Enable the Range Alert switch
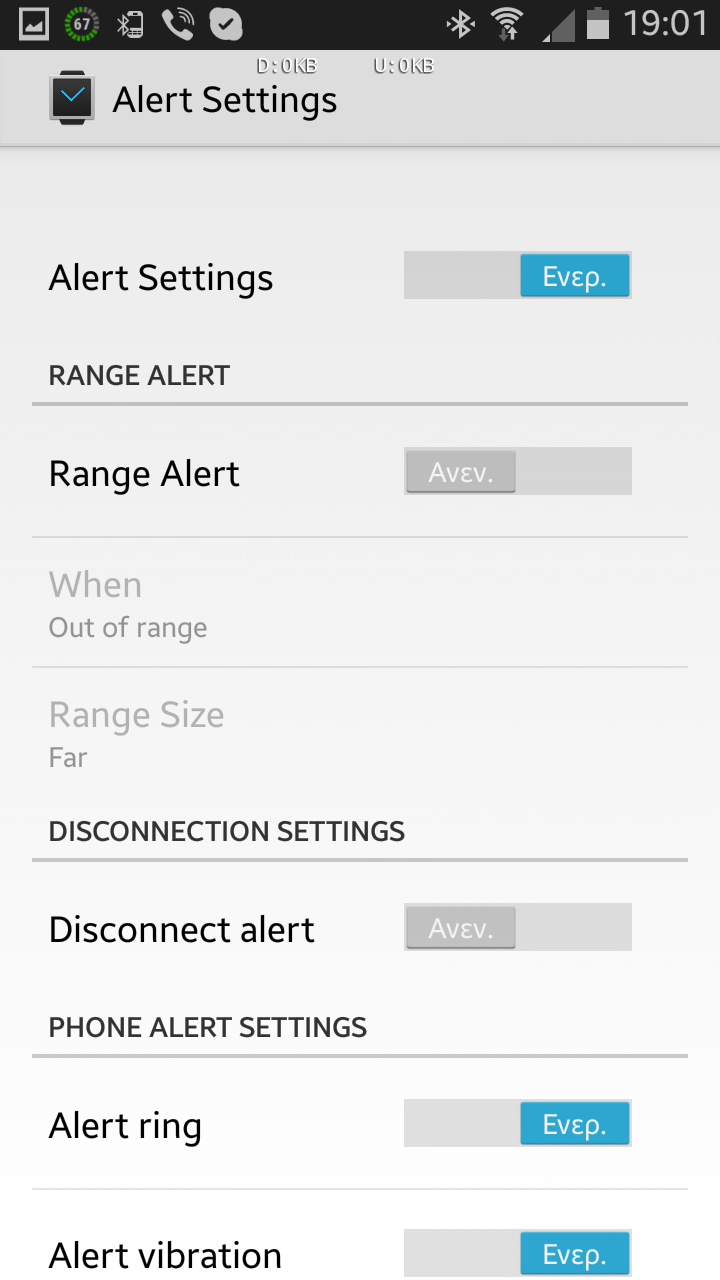Screen dimensions: 720x1280 517,472
